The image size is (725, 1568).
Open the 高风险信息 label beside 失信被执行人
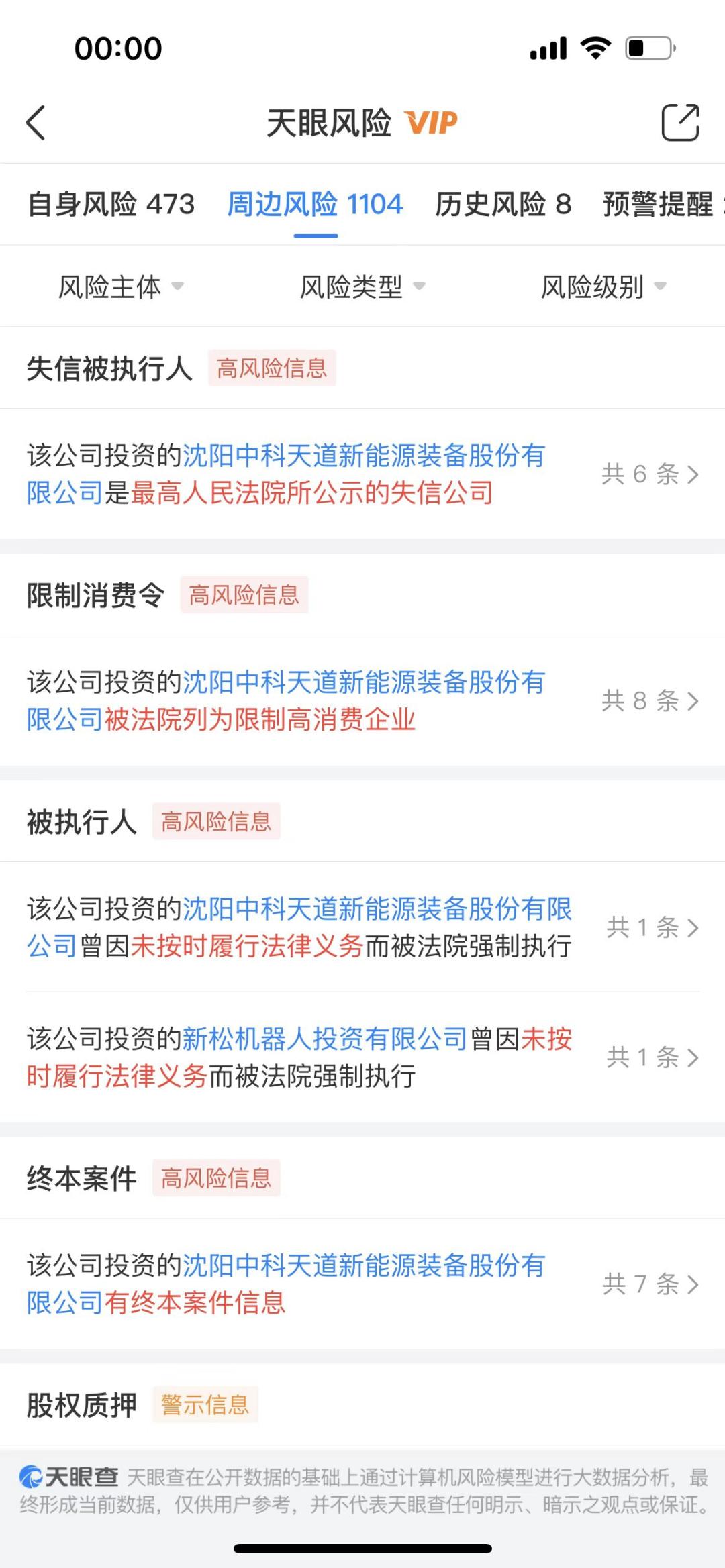pyautogui.click(x=271, y=368)
